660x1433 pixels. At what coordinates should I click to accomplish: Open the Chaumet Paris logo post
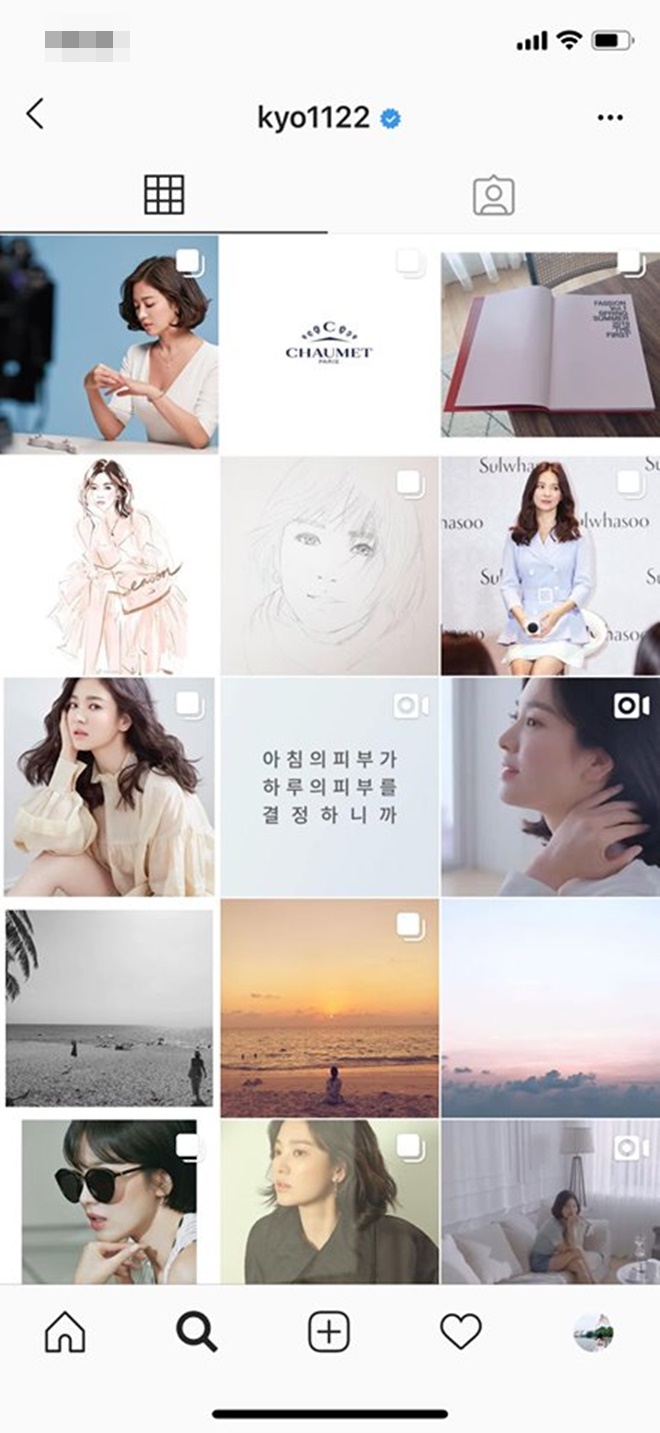click(x=329, y=344)
